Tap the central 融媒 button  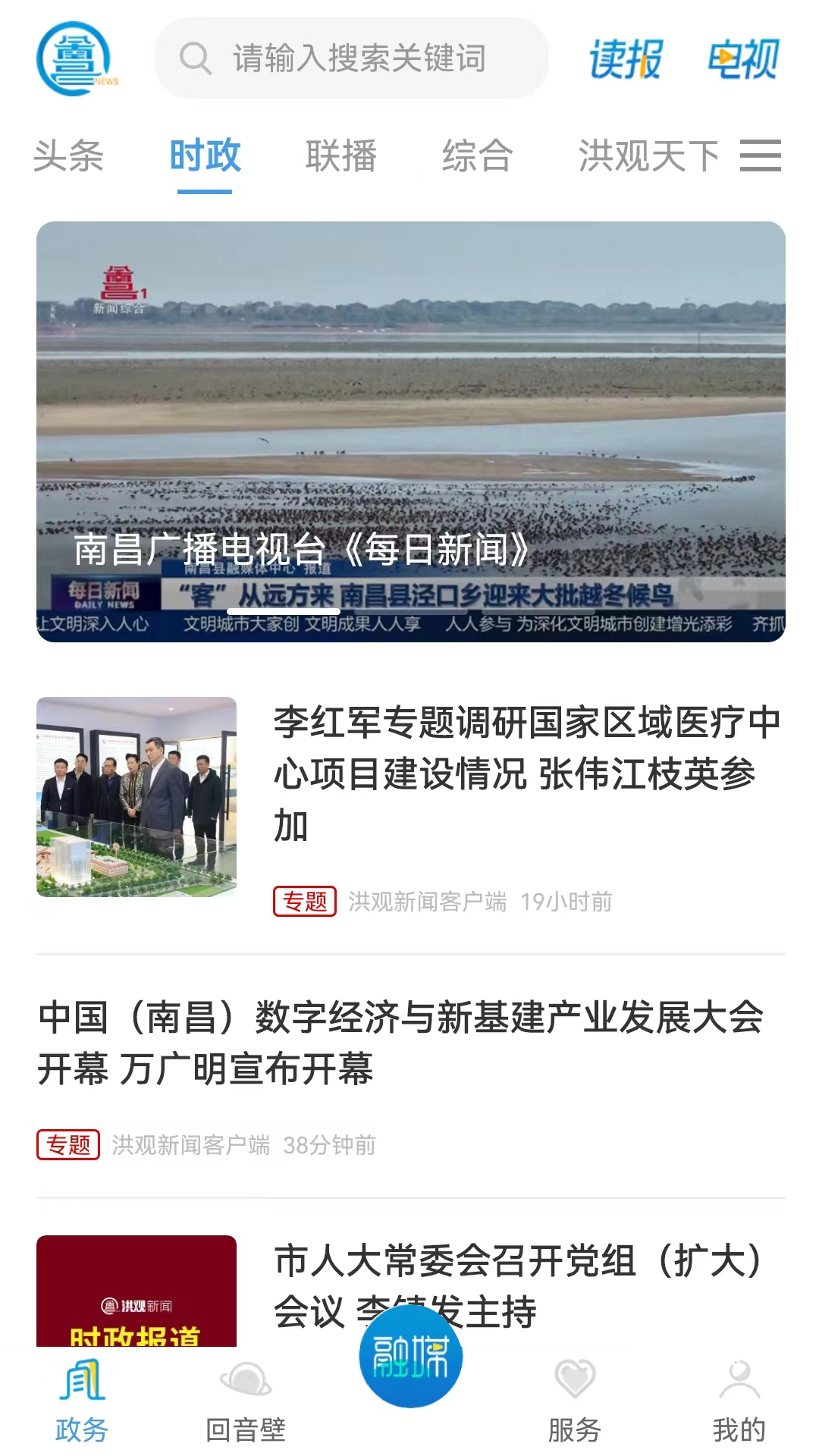[410, 1356]
